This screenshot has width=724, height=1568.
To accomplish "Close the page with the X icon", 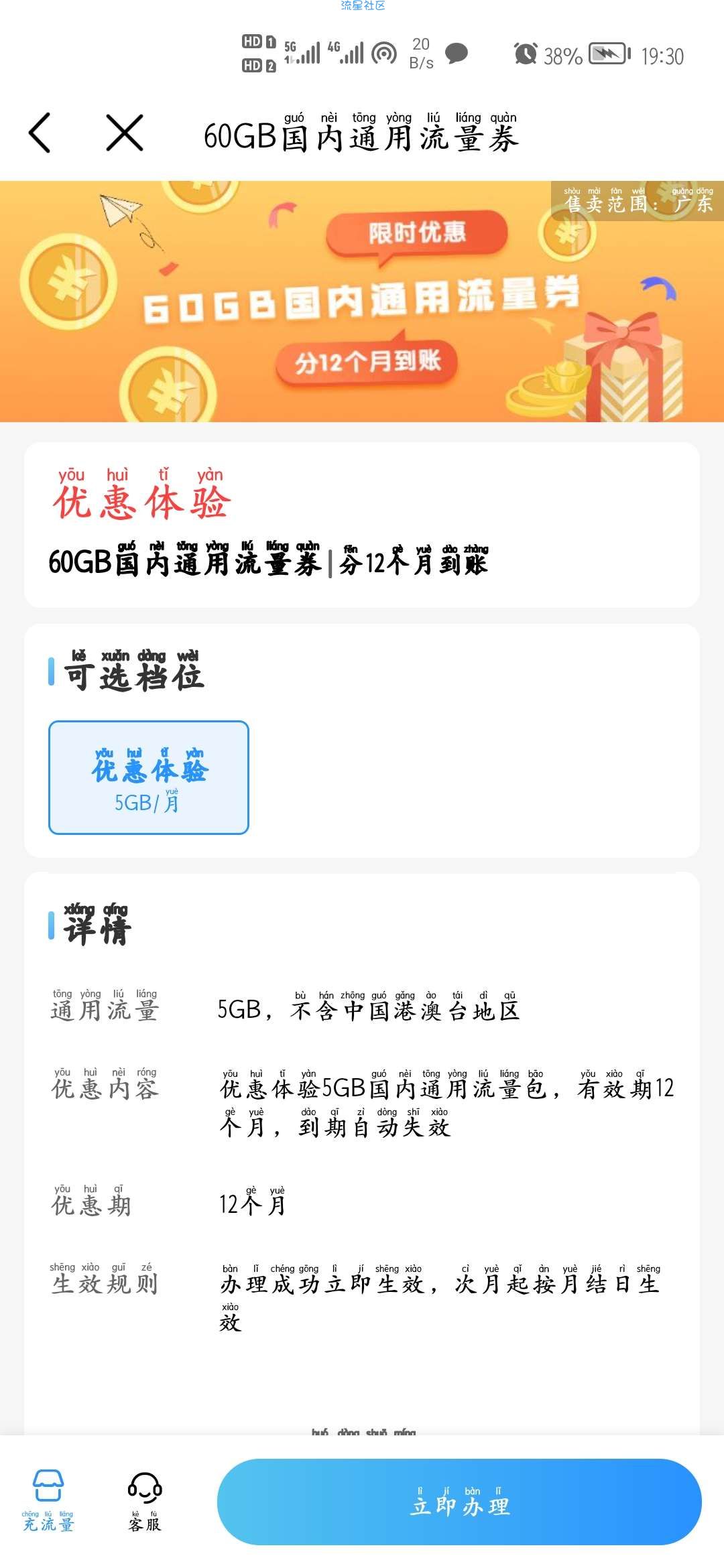I will (x=125, y=133).
